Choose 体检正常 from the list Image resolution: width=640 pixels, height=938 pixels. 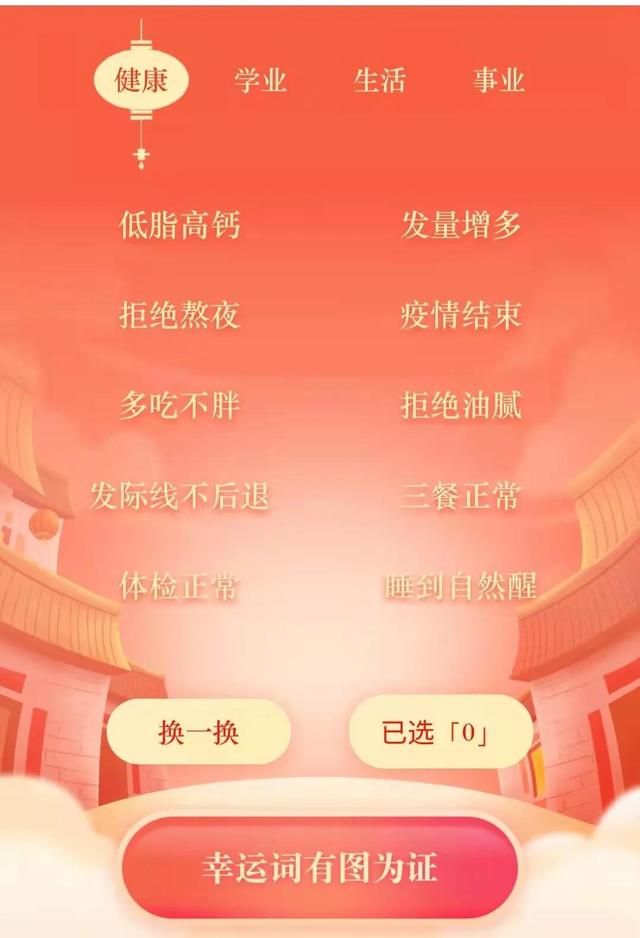[x=180, y=586]
